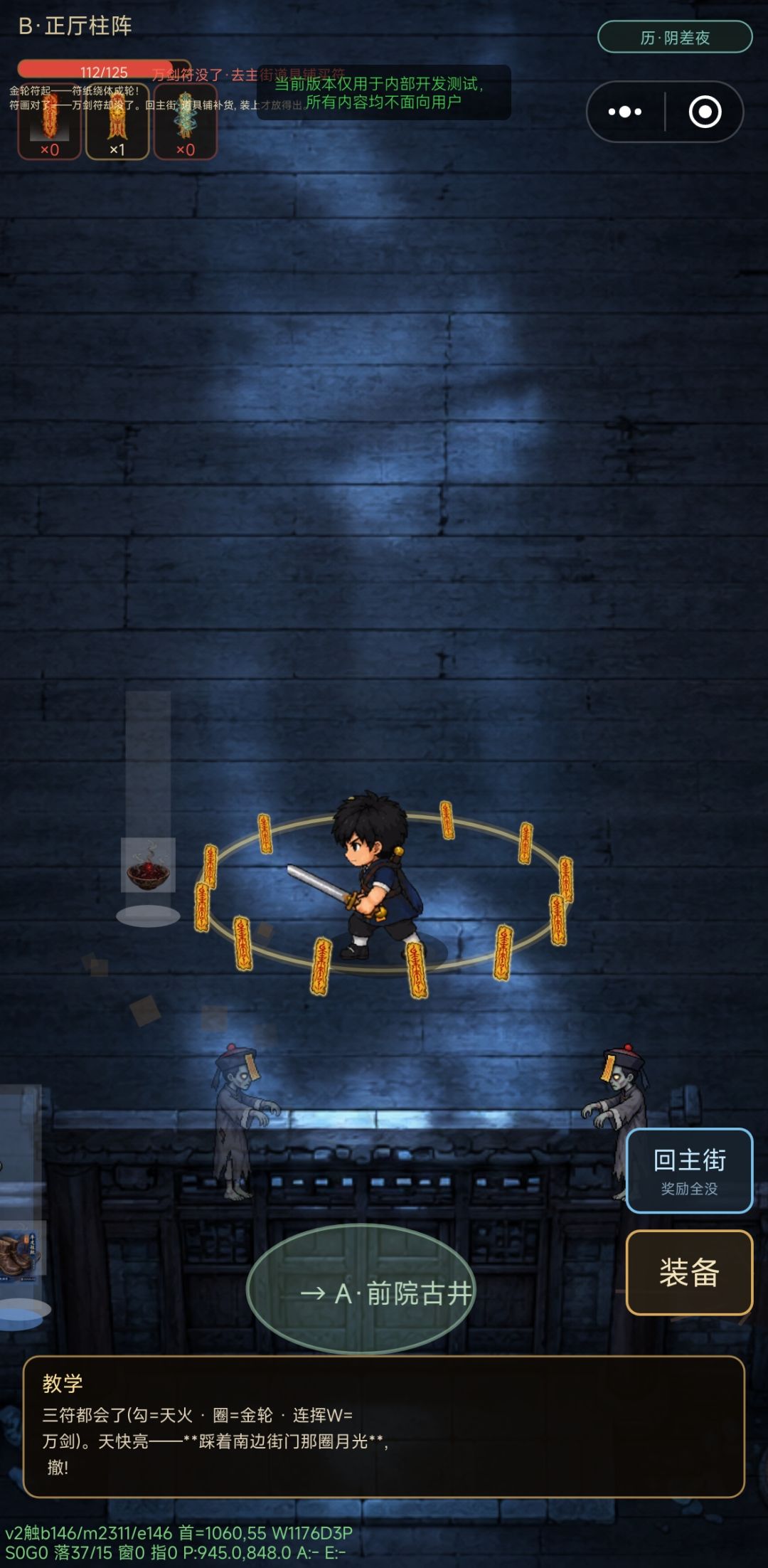The width and height of the screenshot is (768, 1568).
Task: Open the mini-program more options menu
Action: coord(625,112)
